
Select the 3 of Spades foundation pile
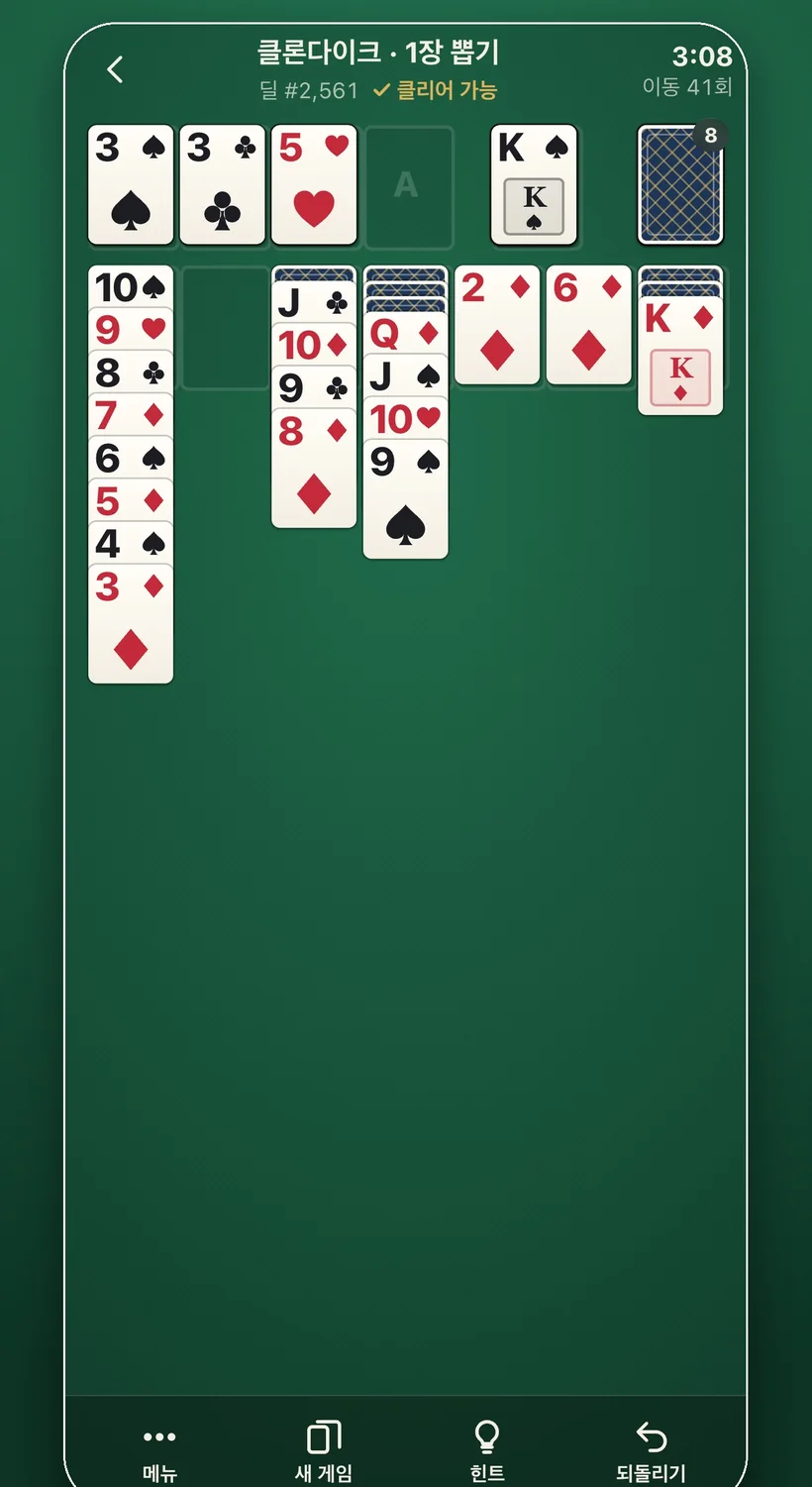click(x=131, y=184)
